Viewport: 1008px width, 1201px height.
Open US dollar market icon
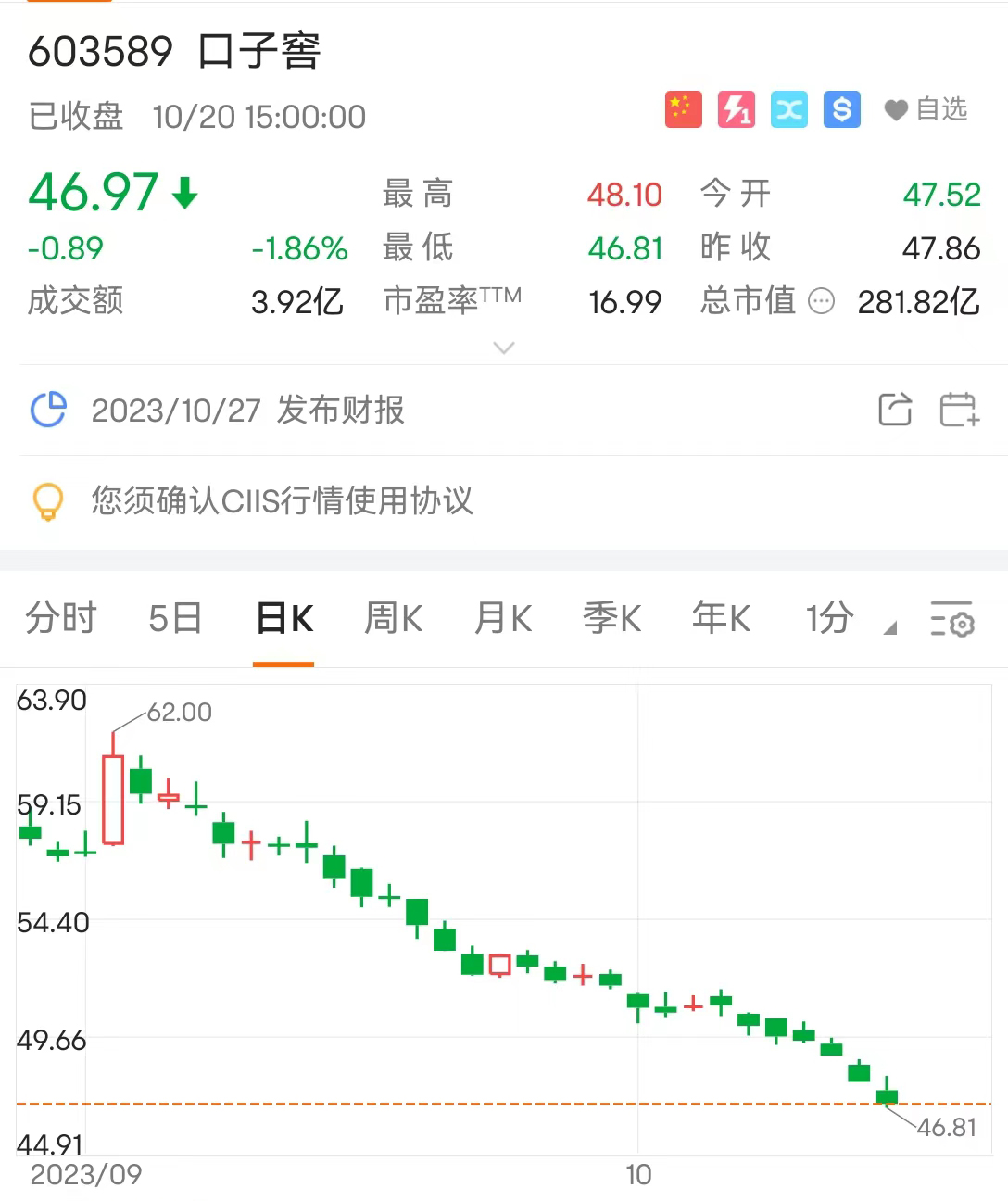840,109
